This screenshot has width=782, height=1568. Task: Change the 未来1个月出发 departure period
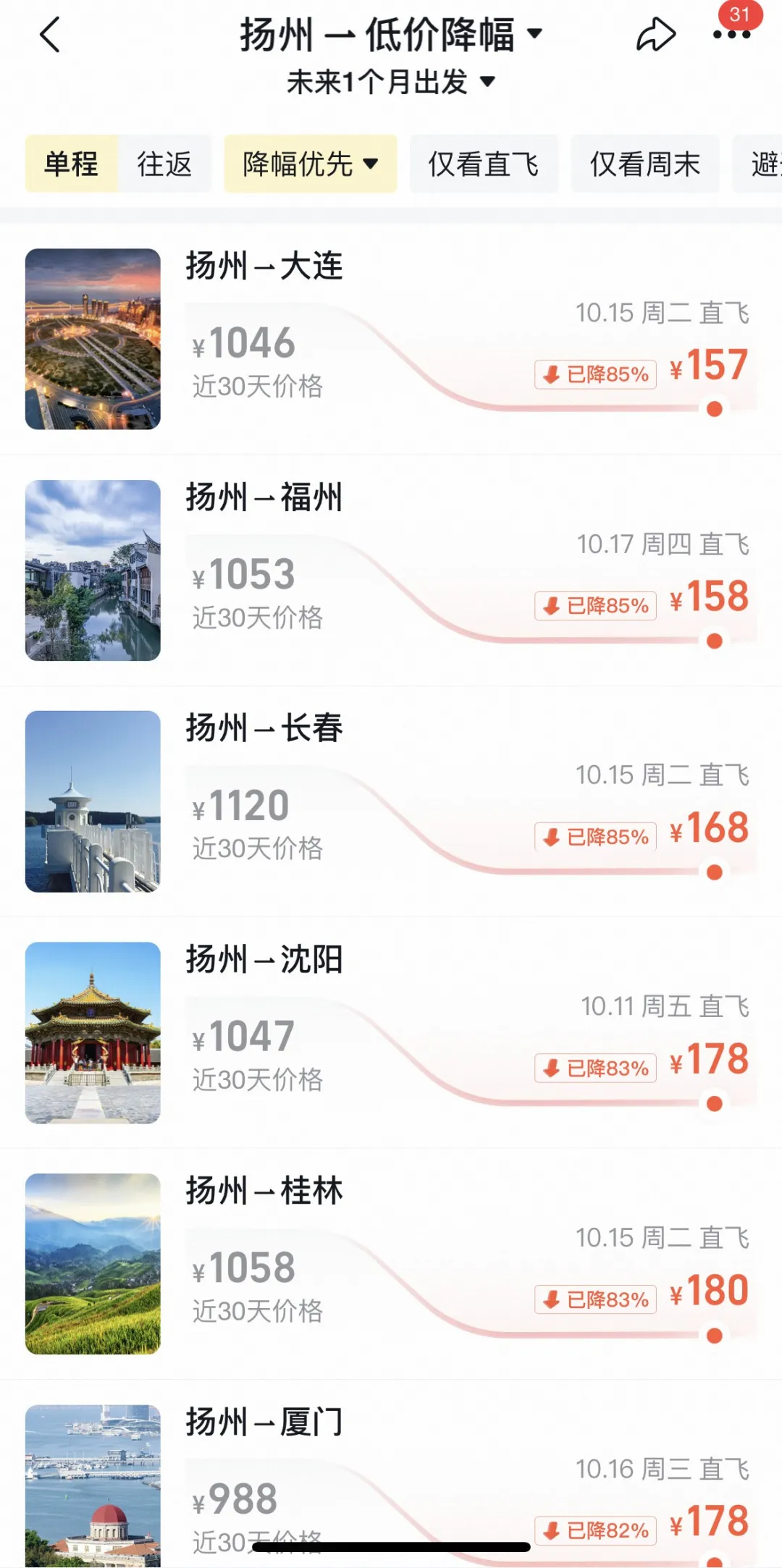(391, 82)
